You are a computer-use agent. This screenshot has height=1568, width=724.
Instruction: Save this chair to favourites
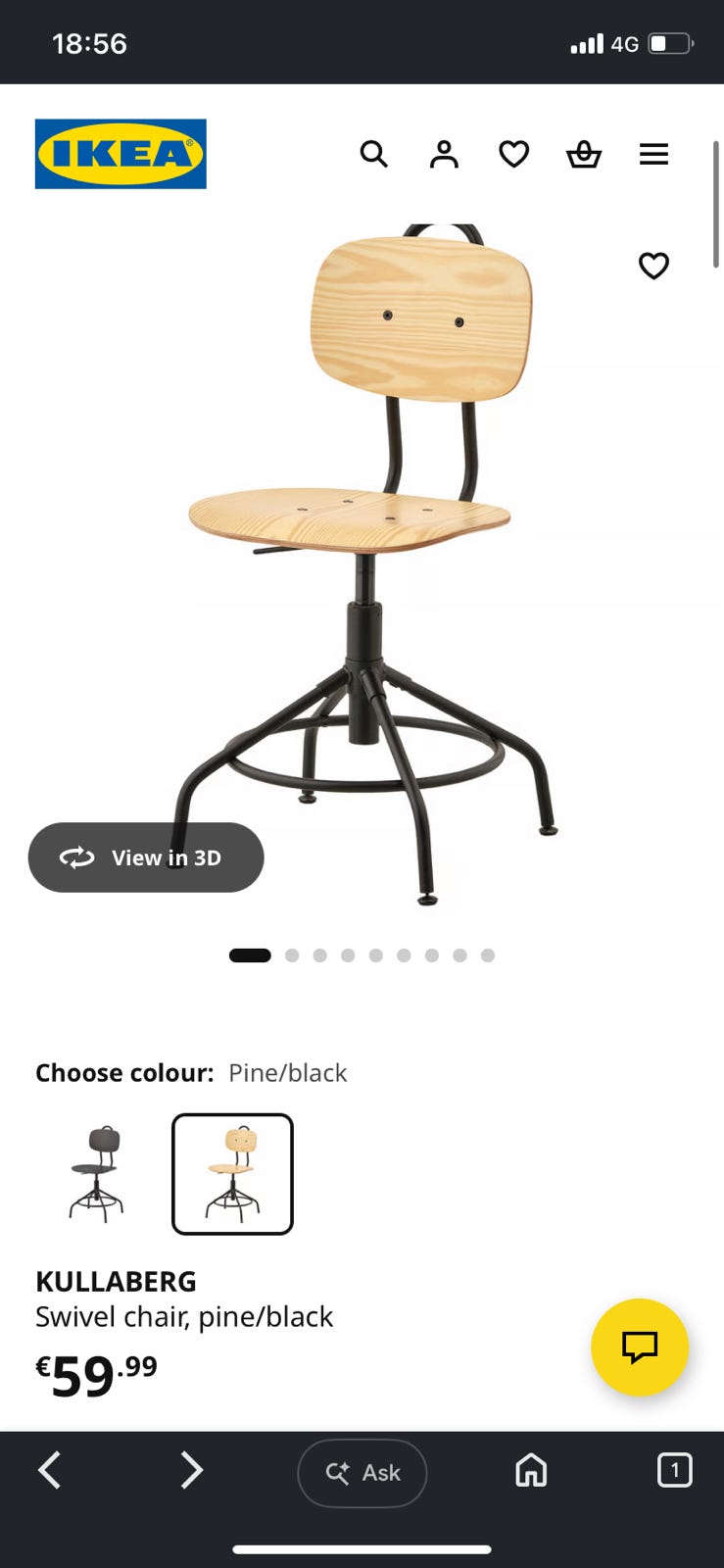pyautogui.click(x=653, y=266)
